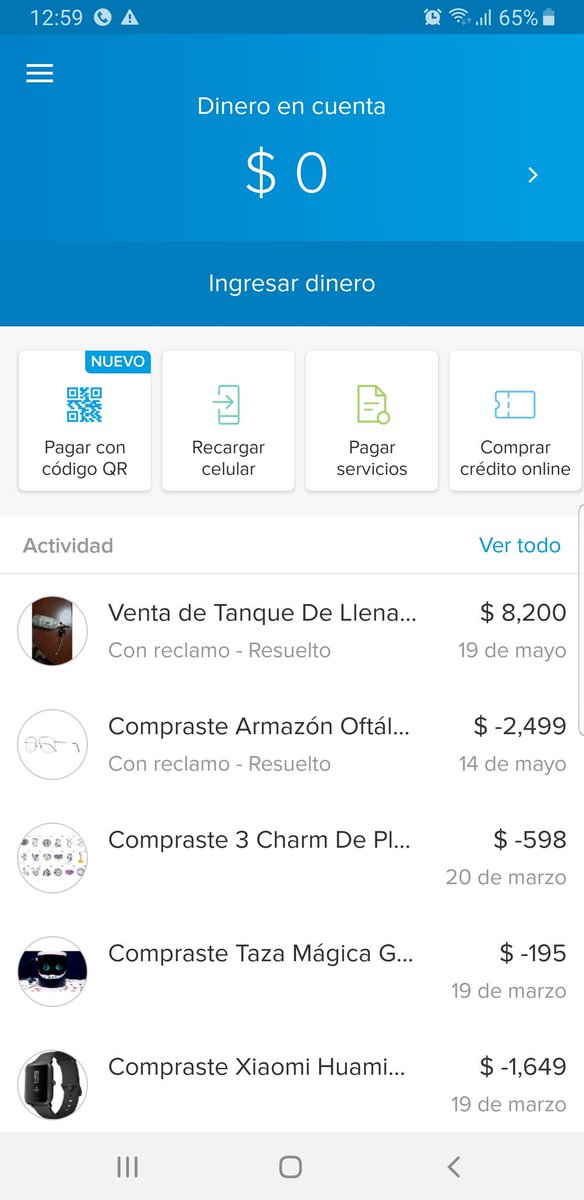Tap Ingresar dinero
The height and width of the screenshot is (1200, 584).
pyautogui.click(x=292, y=283)
